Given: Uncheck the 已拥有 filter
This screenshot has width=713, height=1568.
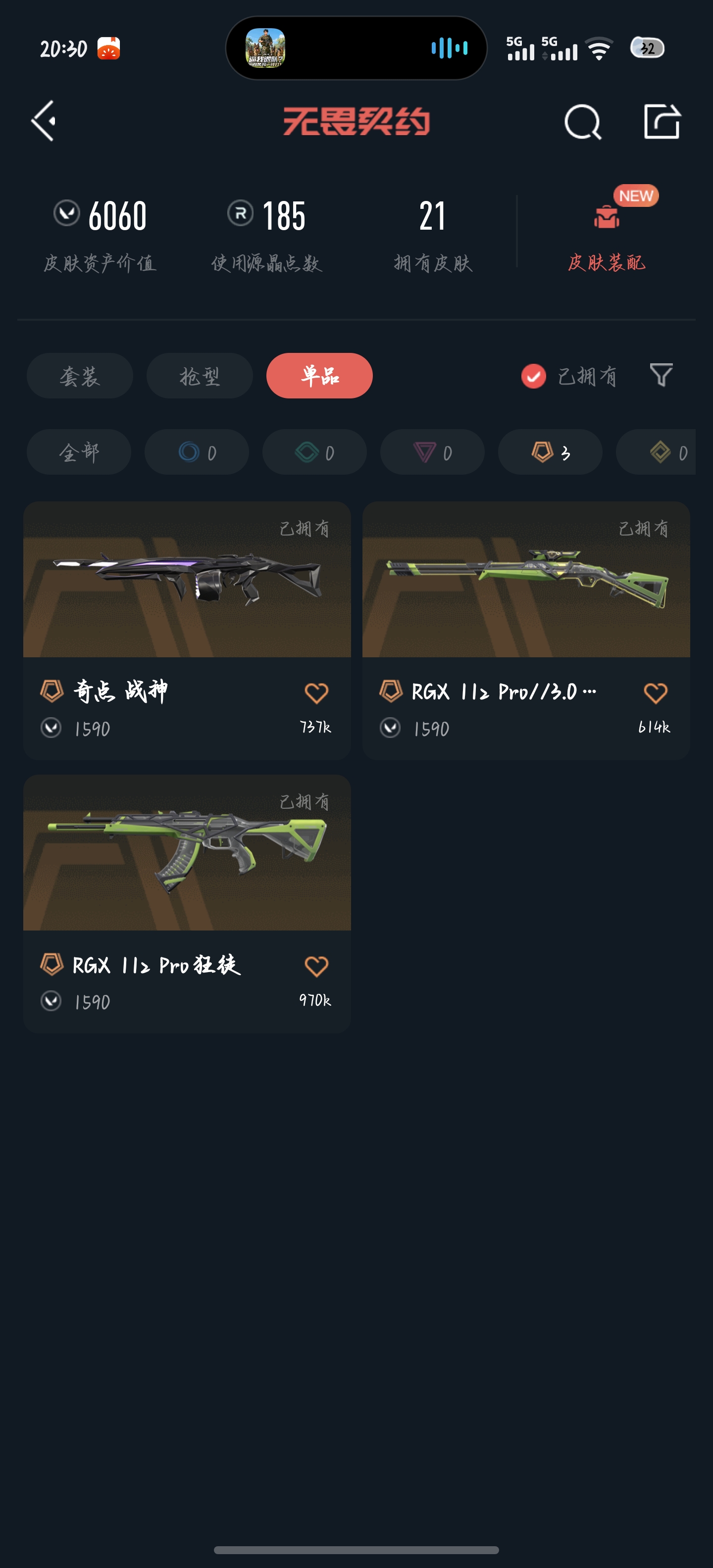Looking at the screenshot, I should (533, 376).
